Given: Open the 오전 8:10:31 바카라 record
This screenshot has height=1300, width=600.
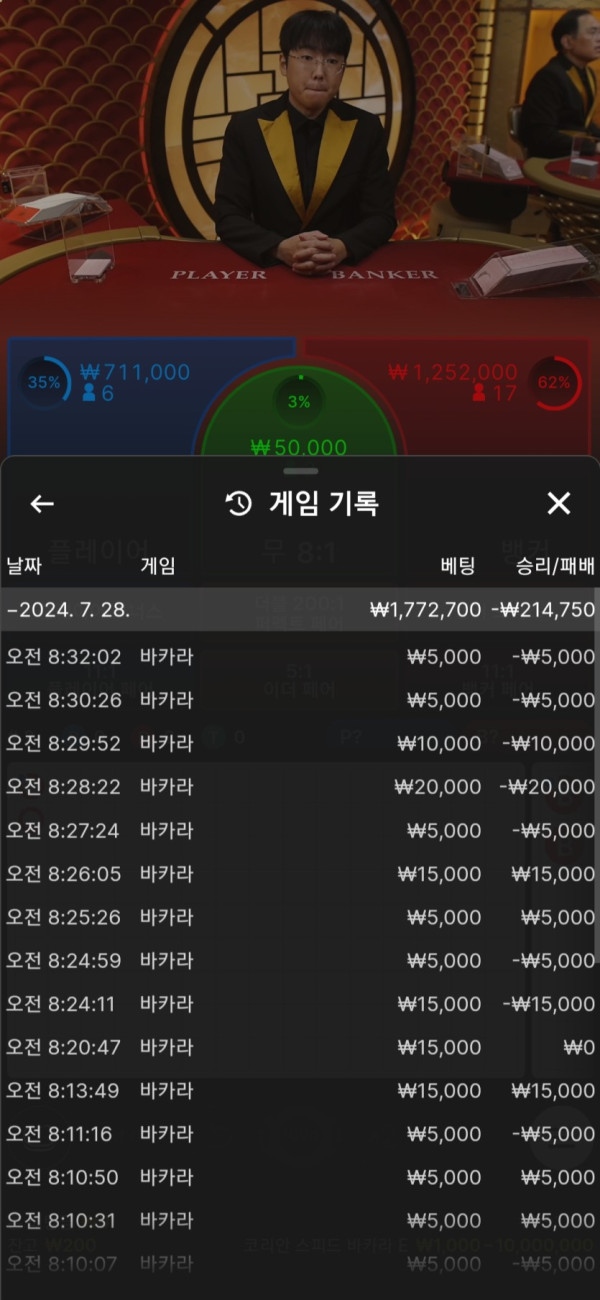Looking at the screenshot, I should (298, 1220).
